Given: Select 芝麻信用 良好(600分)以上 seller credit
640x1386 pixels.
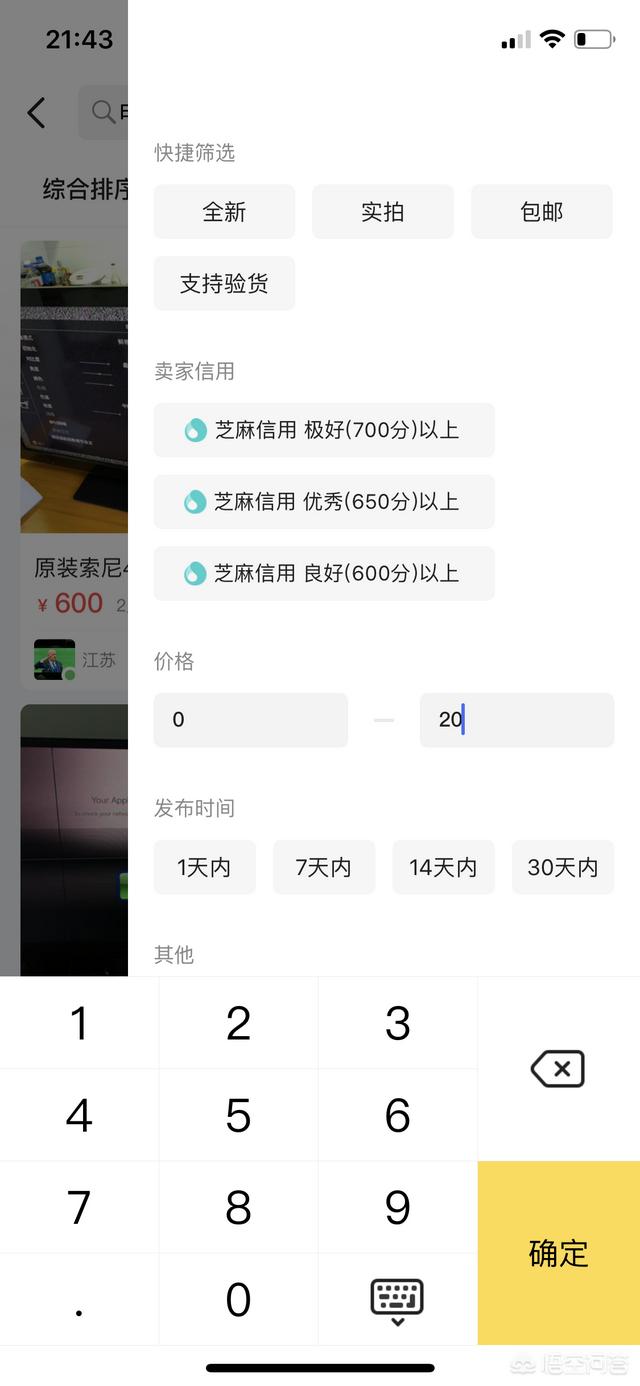Looking at the screenshot, I should coord(324,574).
